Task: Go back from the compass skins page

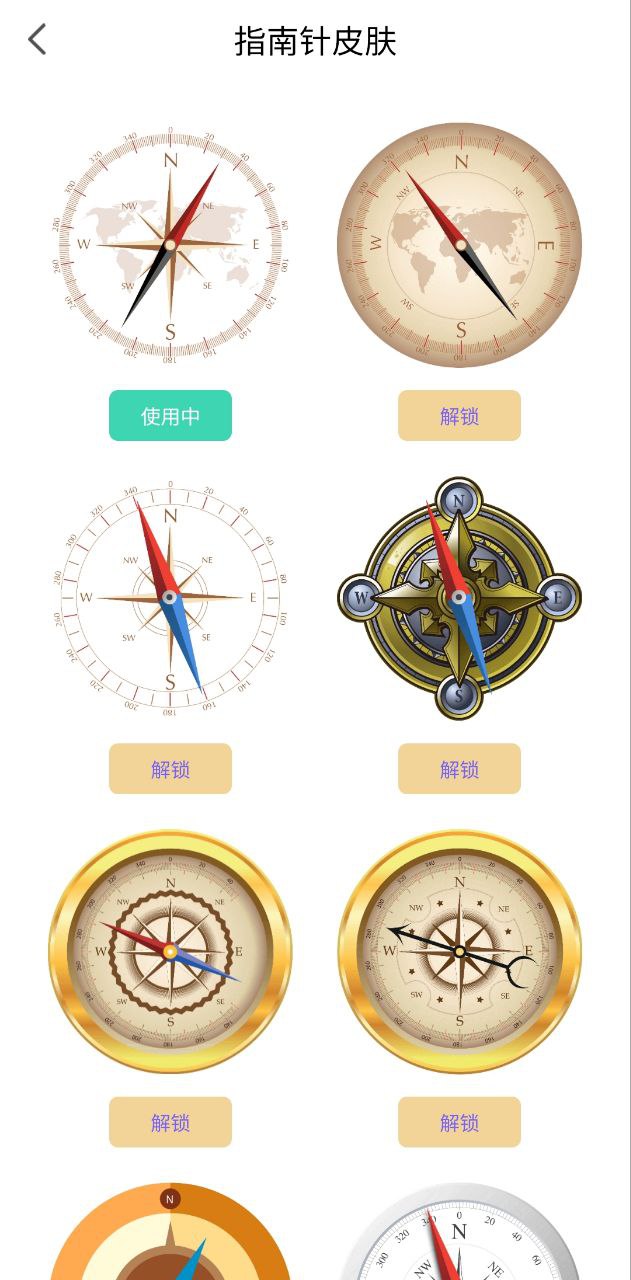Action: tap(37, 40)
